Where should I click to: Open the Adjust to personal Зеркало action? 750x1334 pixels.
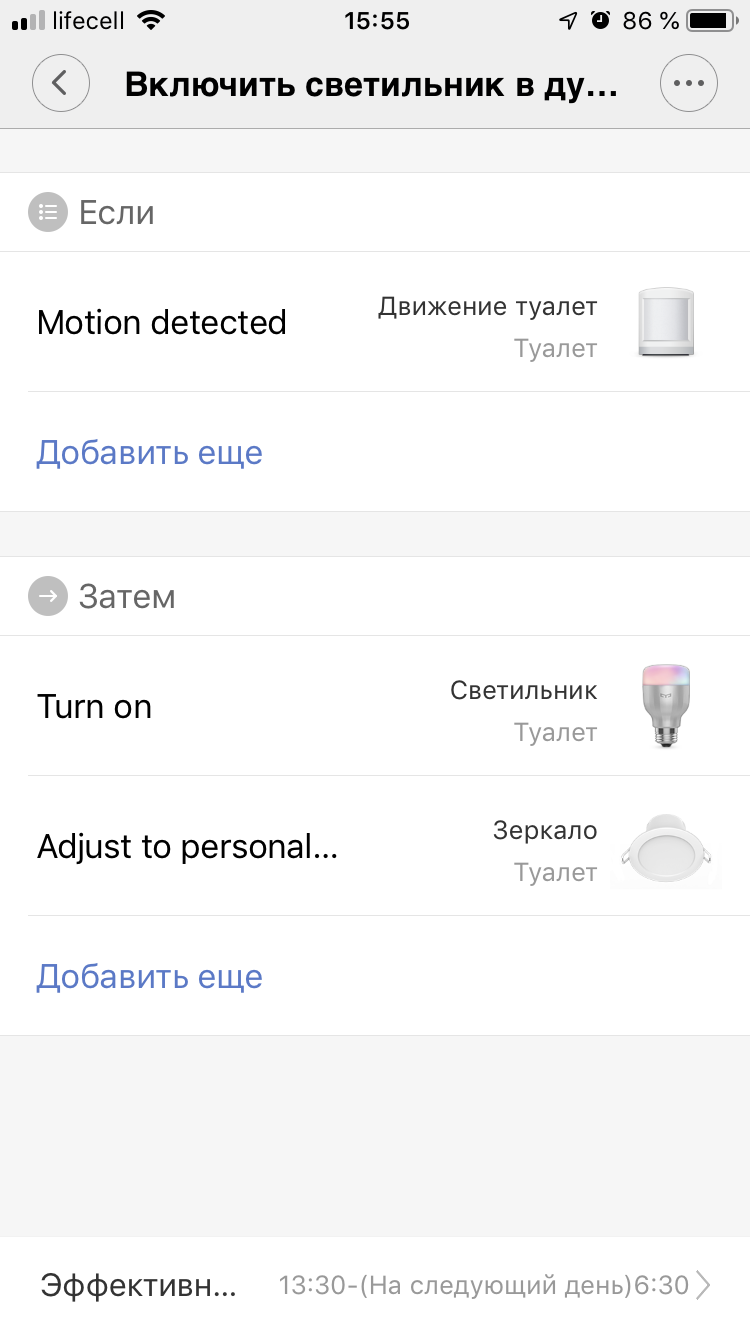click(x=374, y=847)
